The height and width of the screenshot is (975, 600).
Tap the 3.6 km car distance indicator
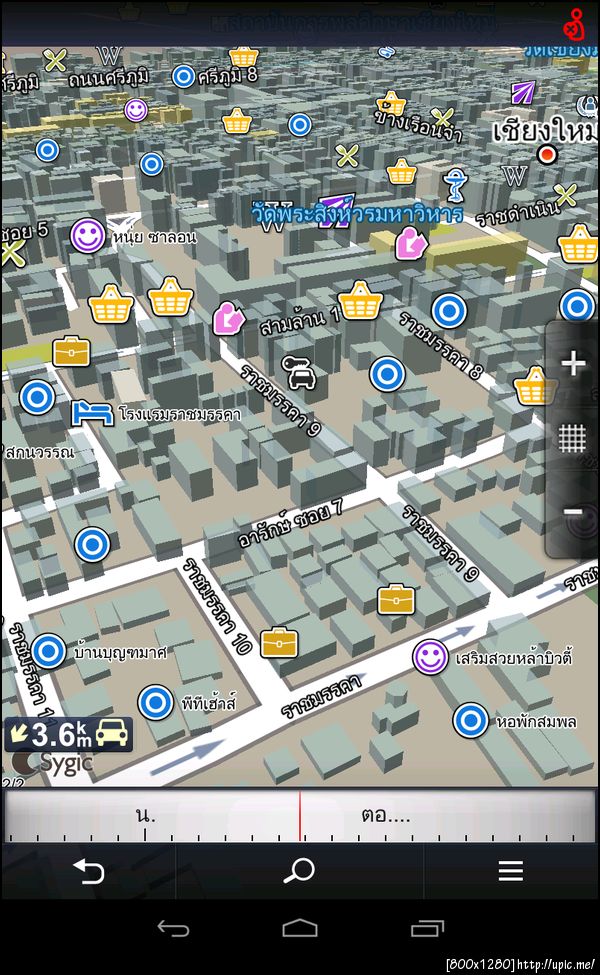[x=68, y=734]
